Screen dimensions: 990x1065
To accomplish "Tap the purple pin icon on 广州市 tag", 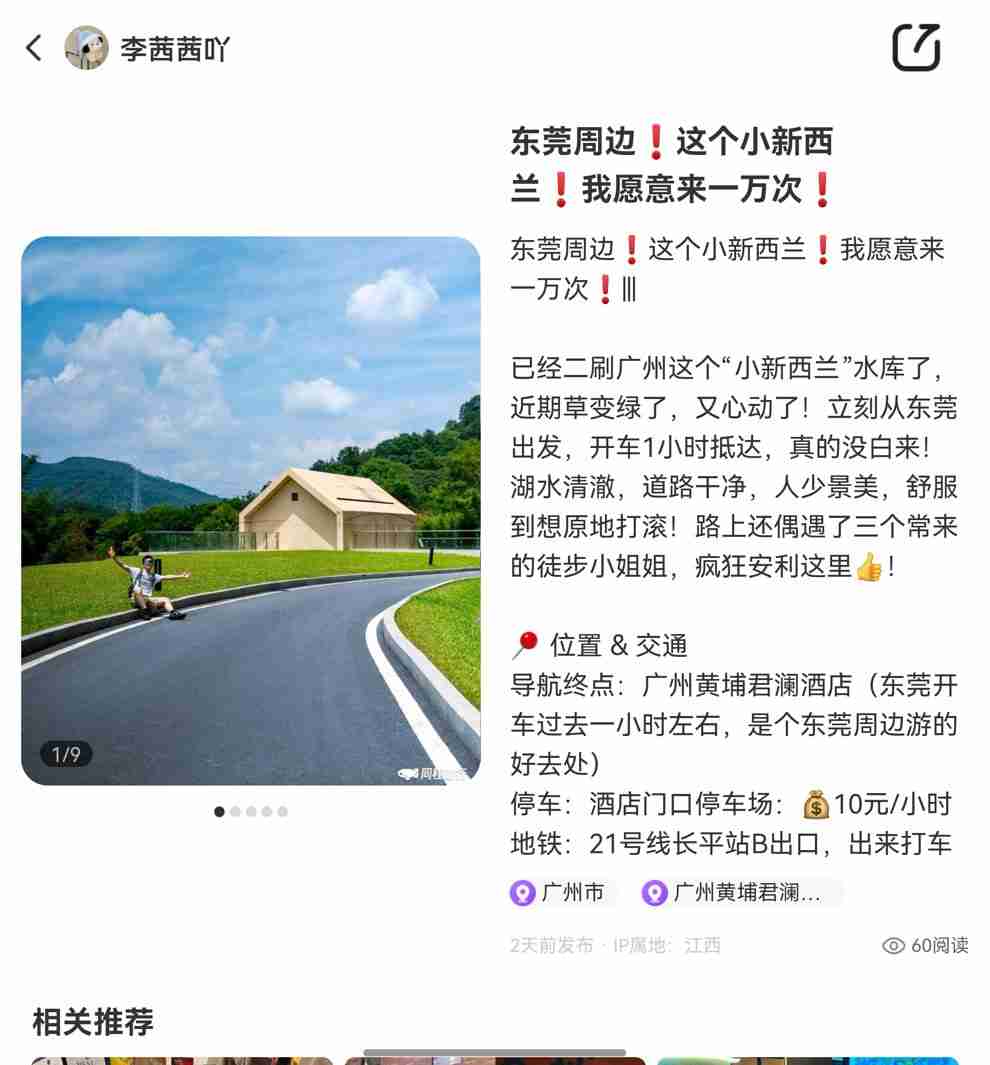I will click(522, 892).
